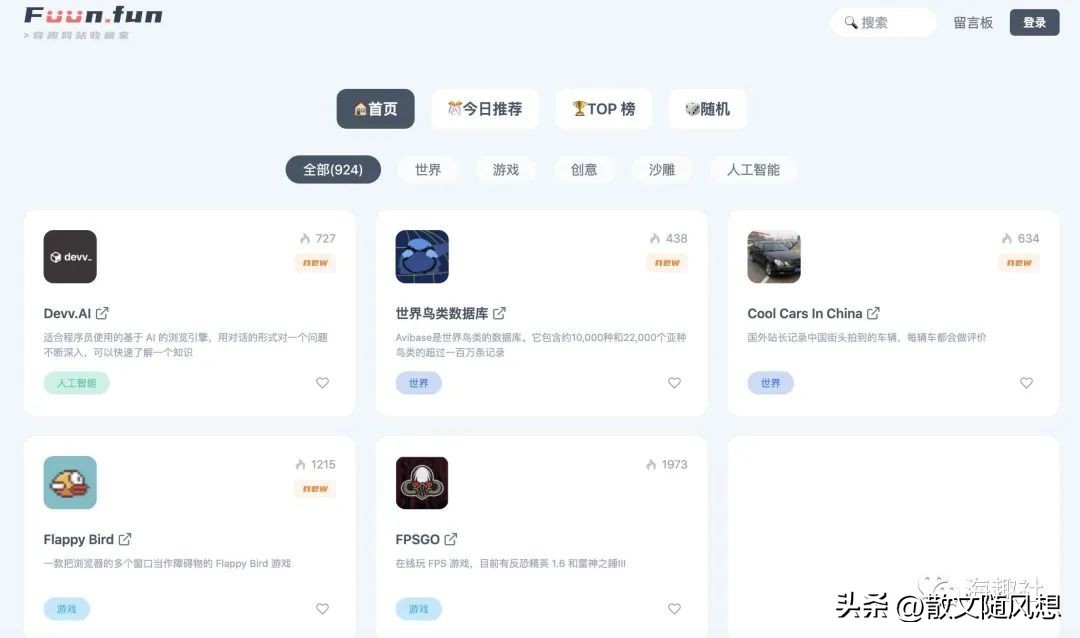This screenshot has width=1080, height=638.
Task: Filter by the 沙雕 chip
Action: coord(662,169)
